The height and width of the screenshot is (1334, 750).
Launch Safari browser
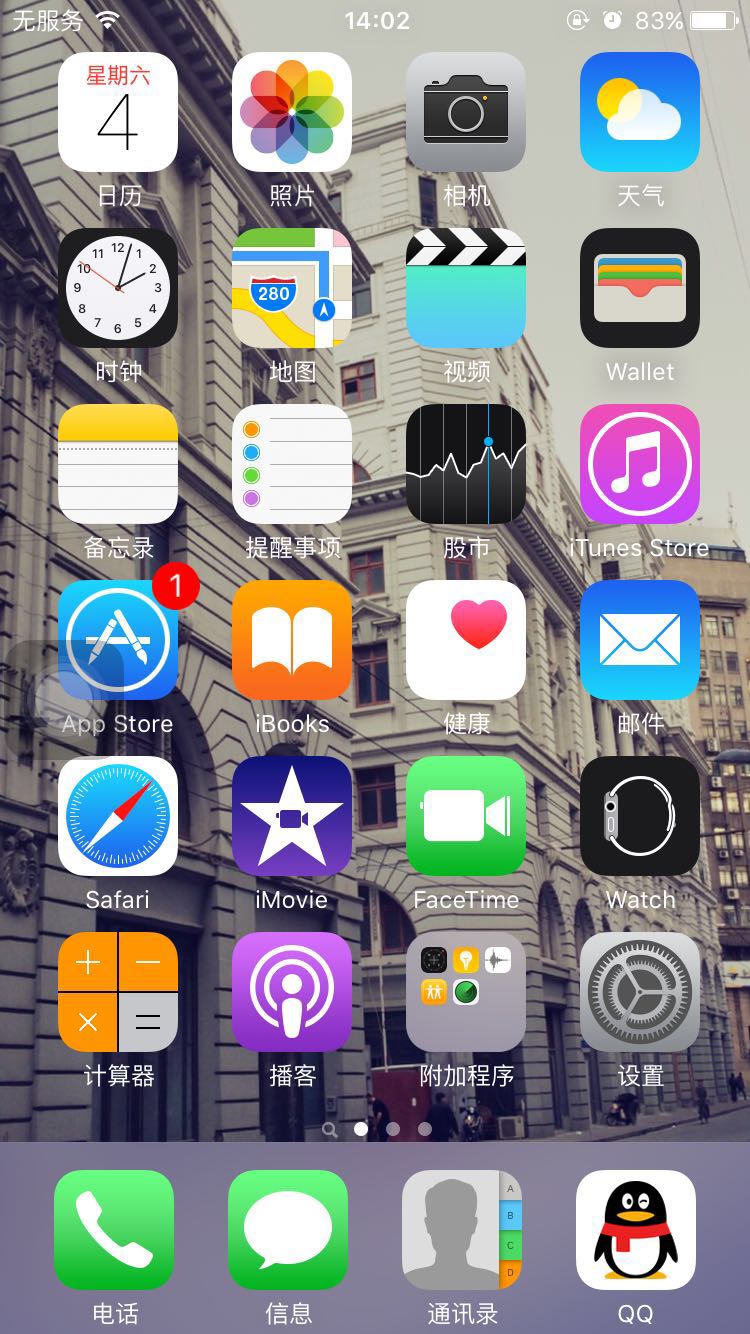[118, 816]
